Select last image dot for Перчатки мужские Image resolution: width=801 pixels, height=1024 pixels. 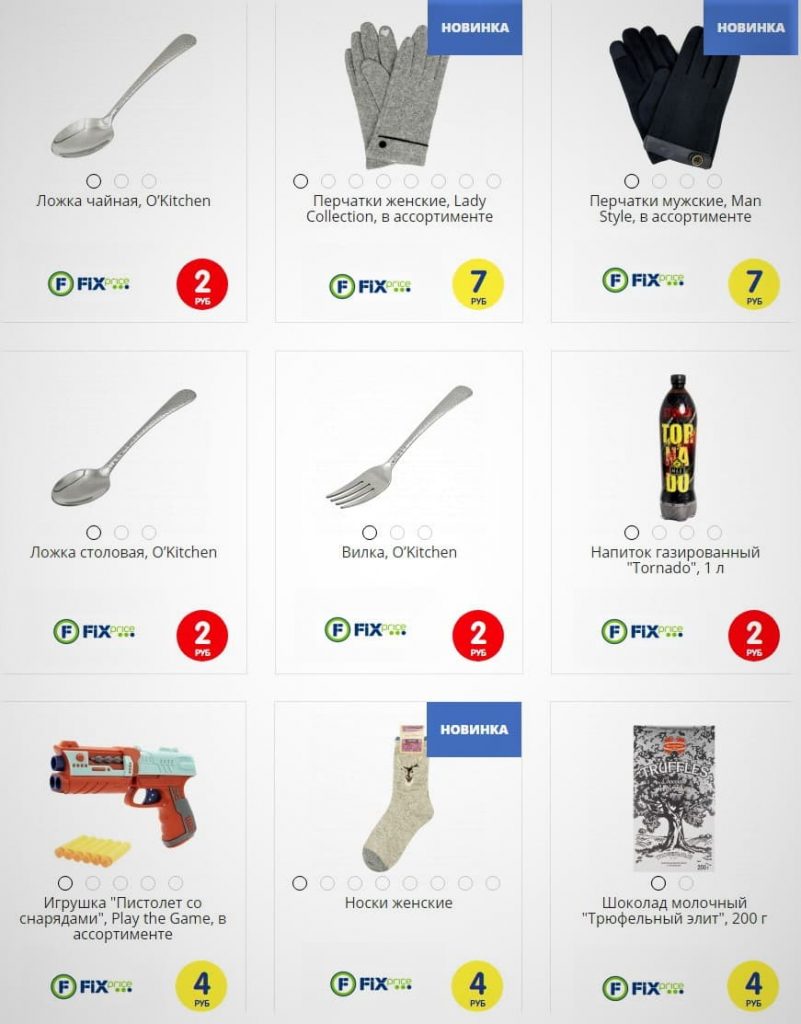[x=714, y=181]
